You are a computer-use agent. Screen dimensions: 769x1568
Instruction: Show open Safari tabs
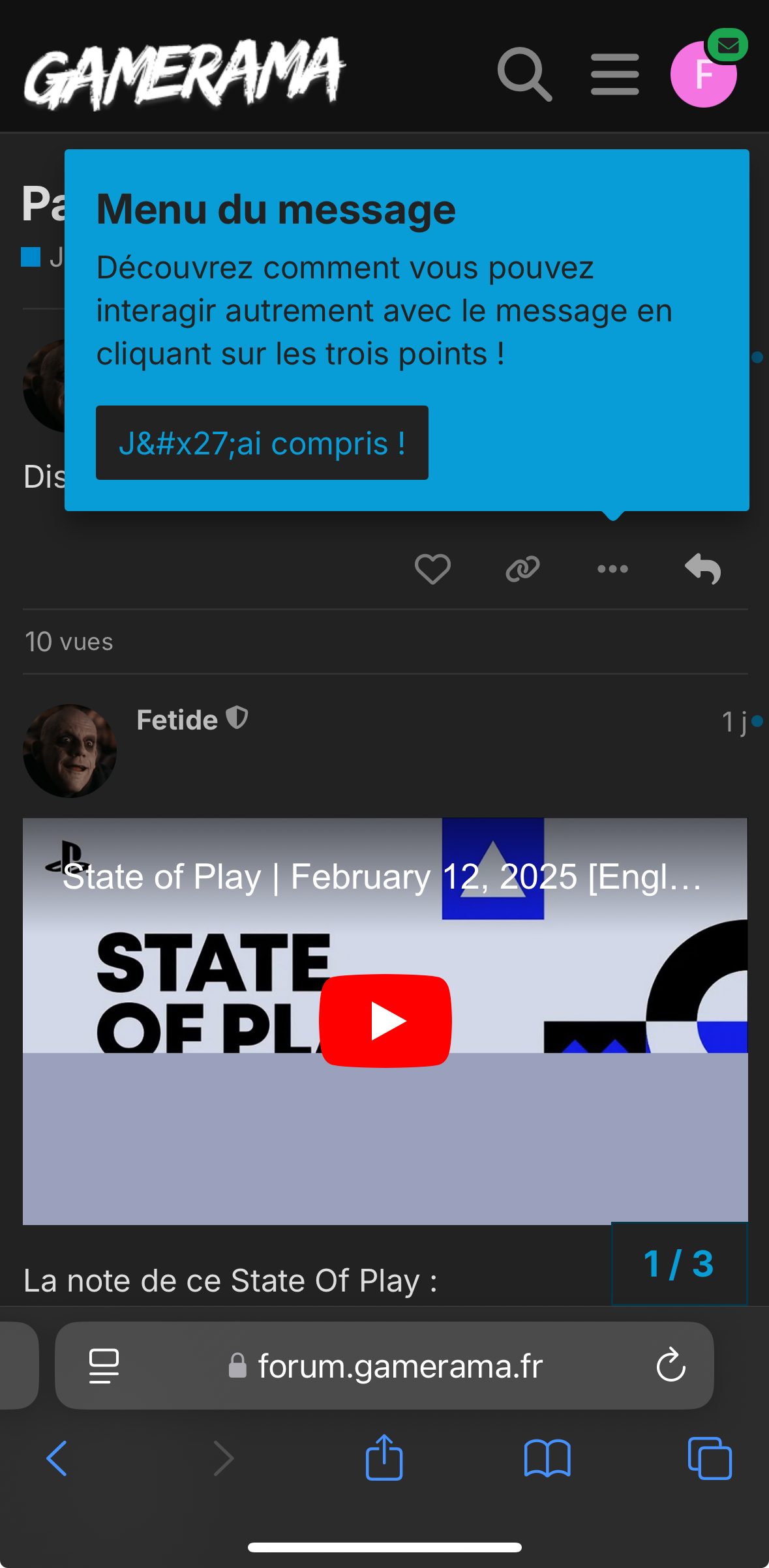coord(710,1458)
